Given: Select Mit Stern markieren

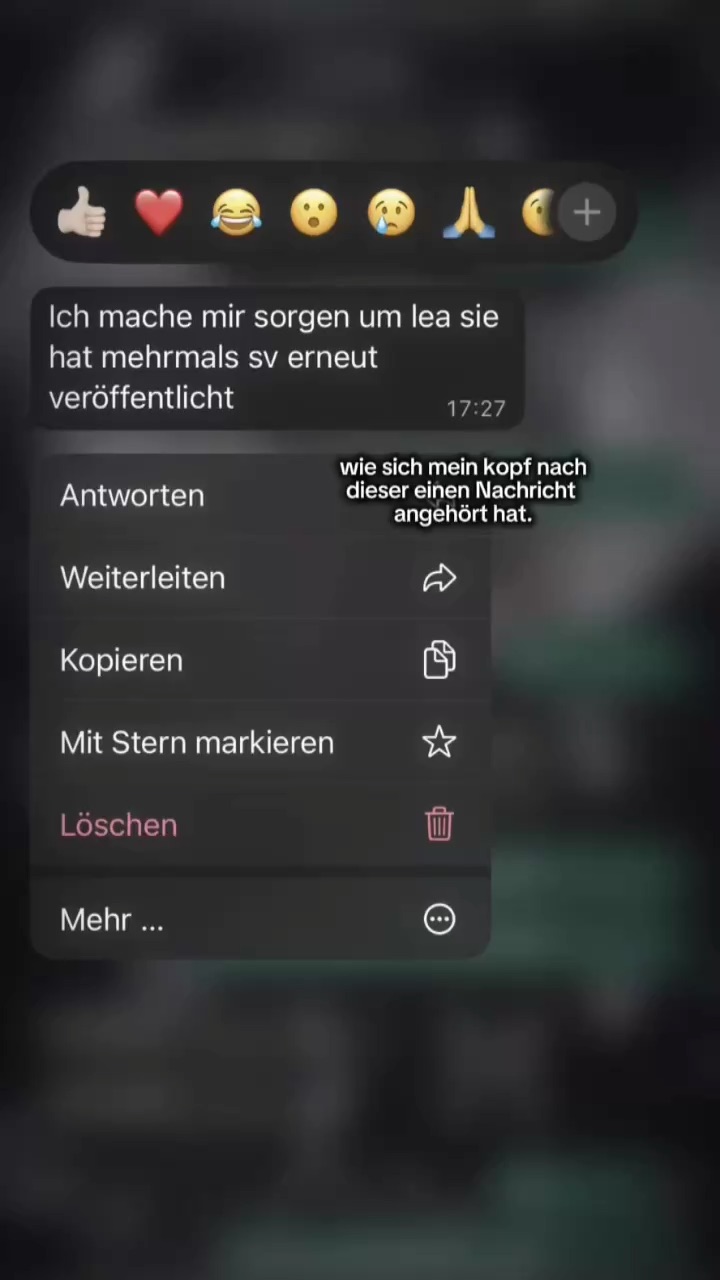Looking at the screenshot, I should [x=260, y=742].
